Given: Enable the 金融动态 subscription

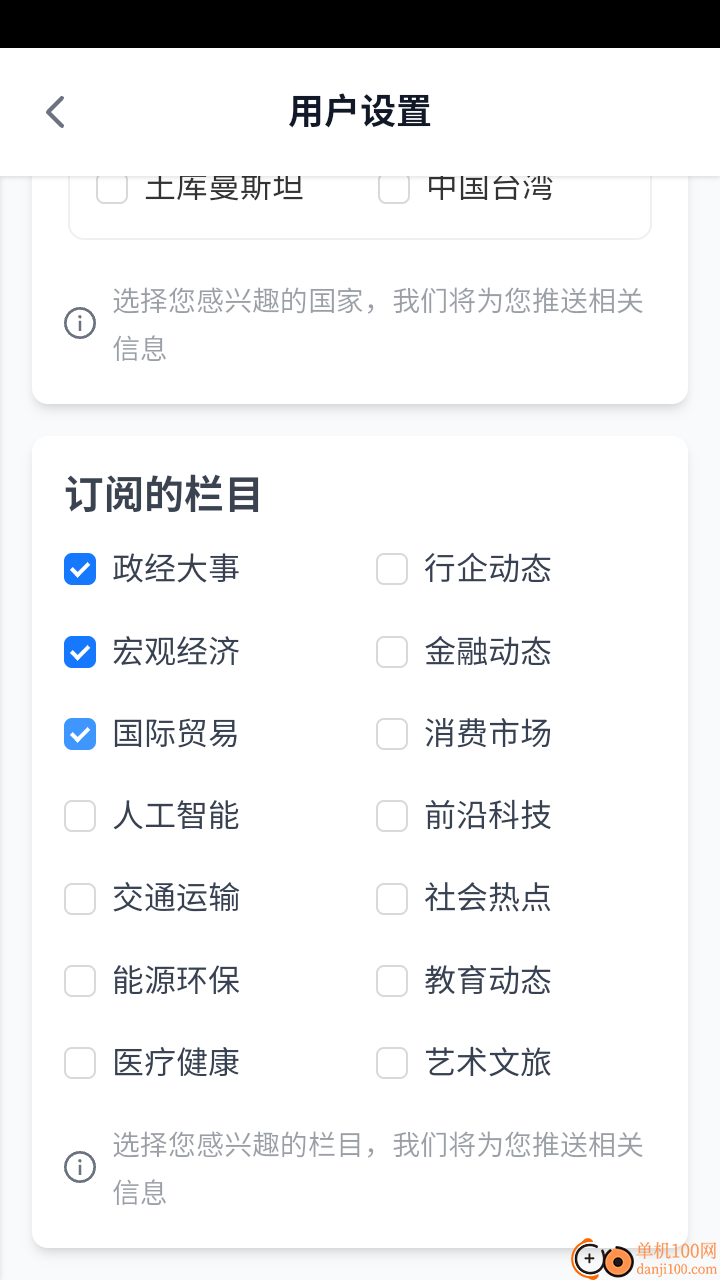Looking at the screenshot, I should coord(391,652).
